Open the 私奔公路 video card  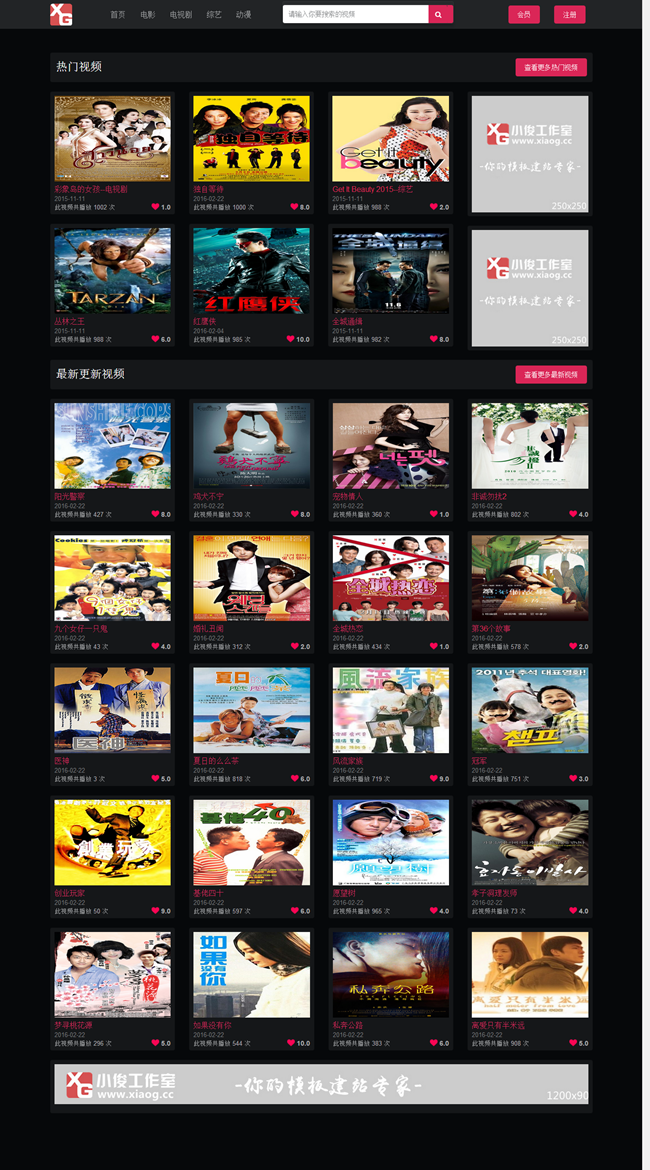click(390, 975)
